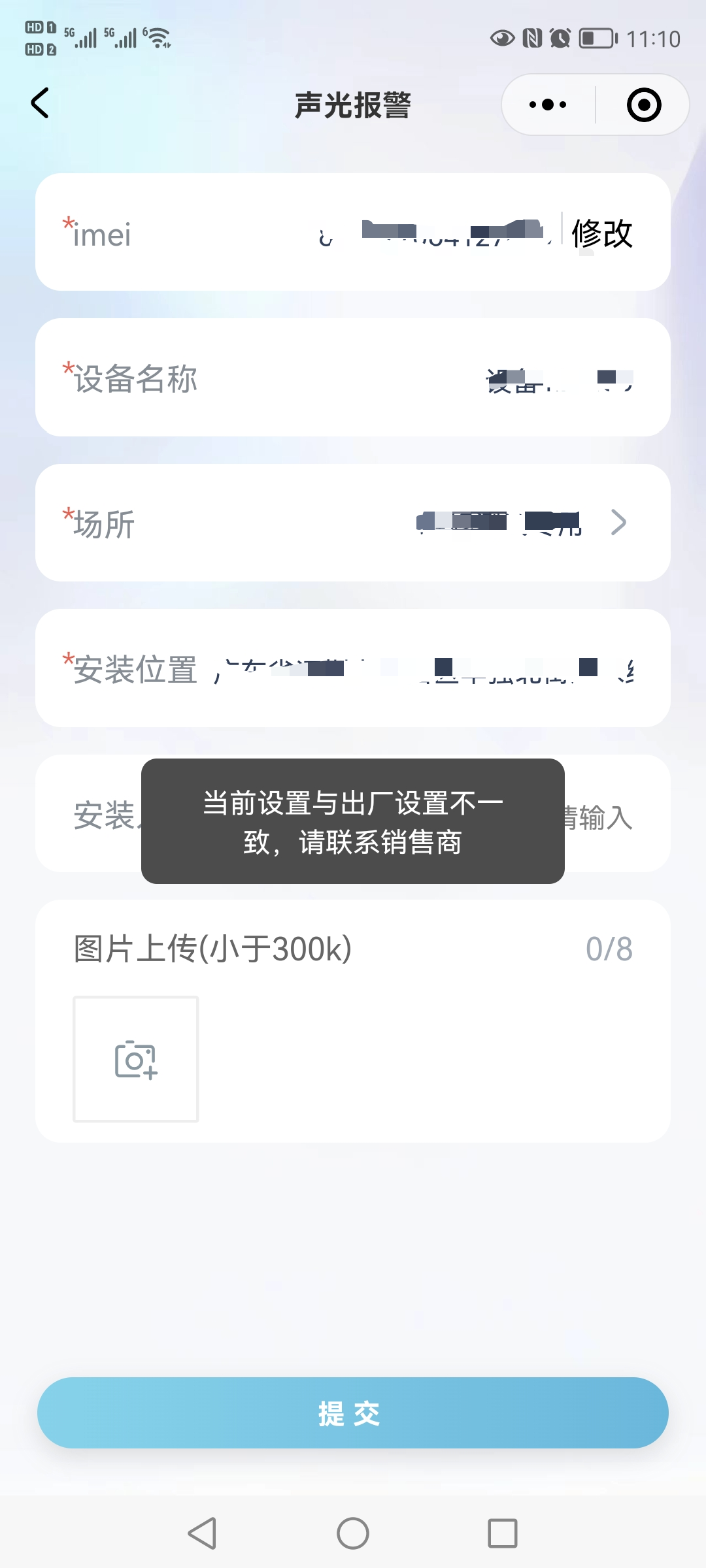The width and height of the screenshot is (706, 1568).
Task: Tap 修改 to edit the IMEI
Action: [601, 234]
